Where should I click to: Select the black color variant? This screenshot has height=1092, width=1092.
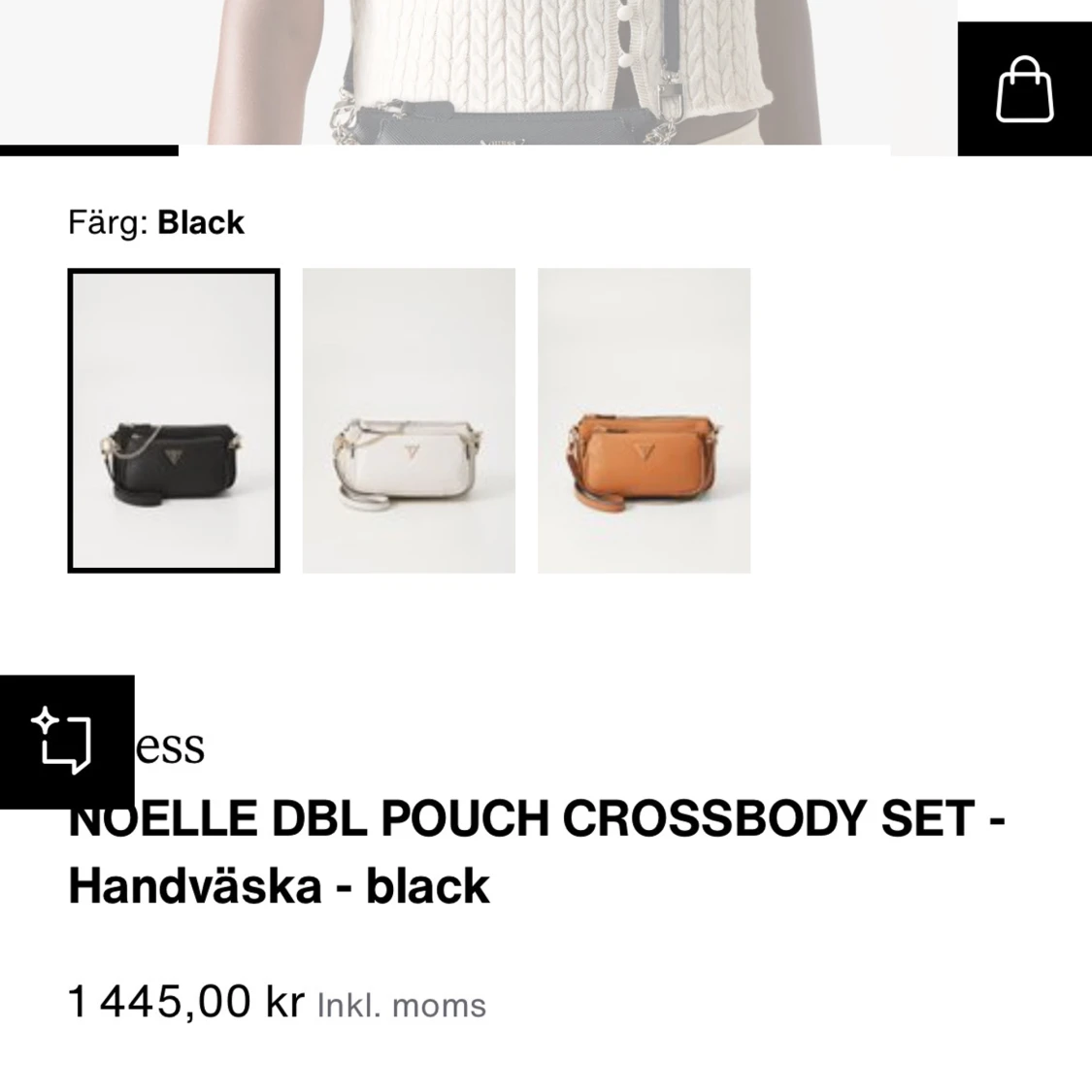pos(174,420)
